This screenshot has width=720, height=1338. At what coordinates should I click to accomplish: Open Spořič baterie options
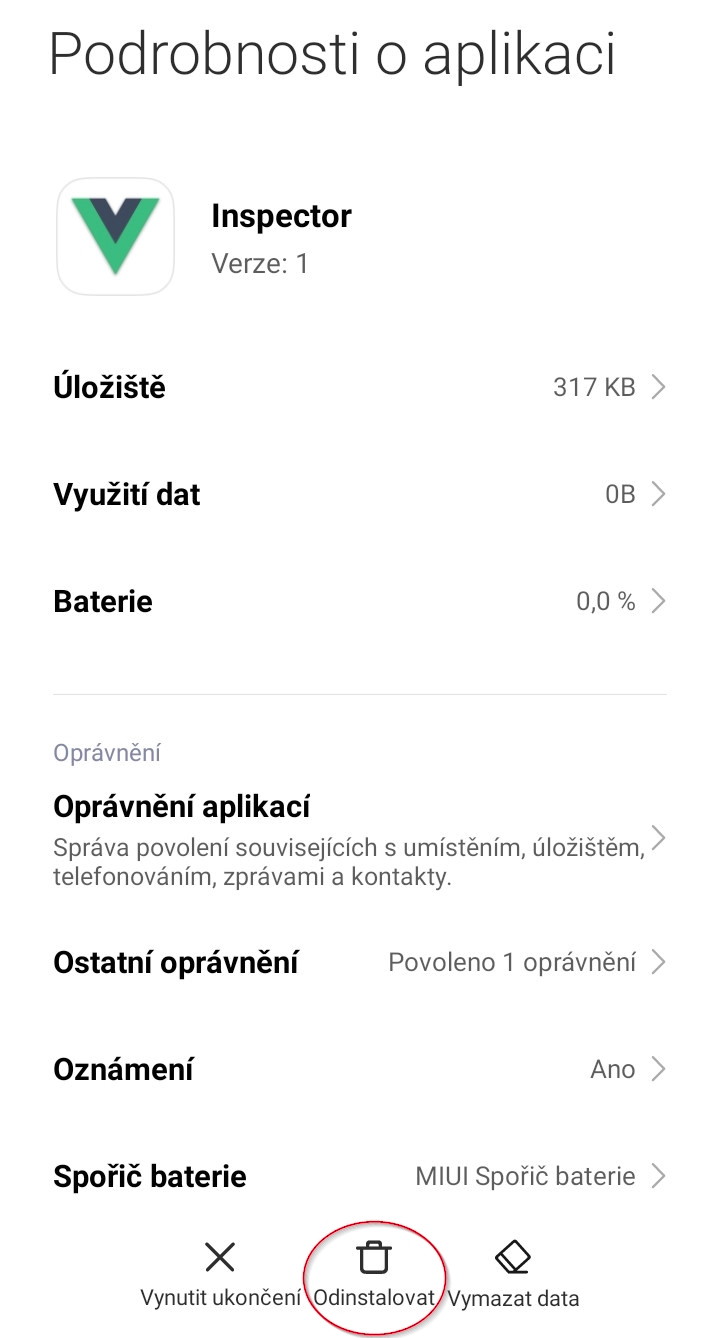click(x=359, y=1176)
